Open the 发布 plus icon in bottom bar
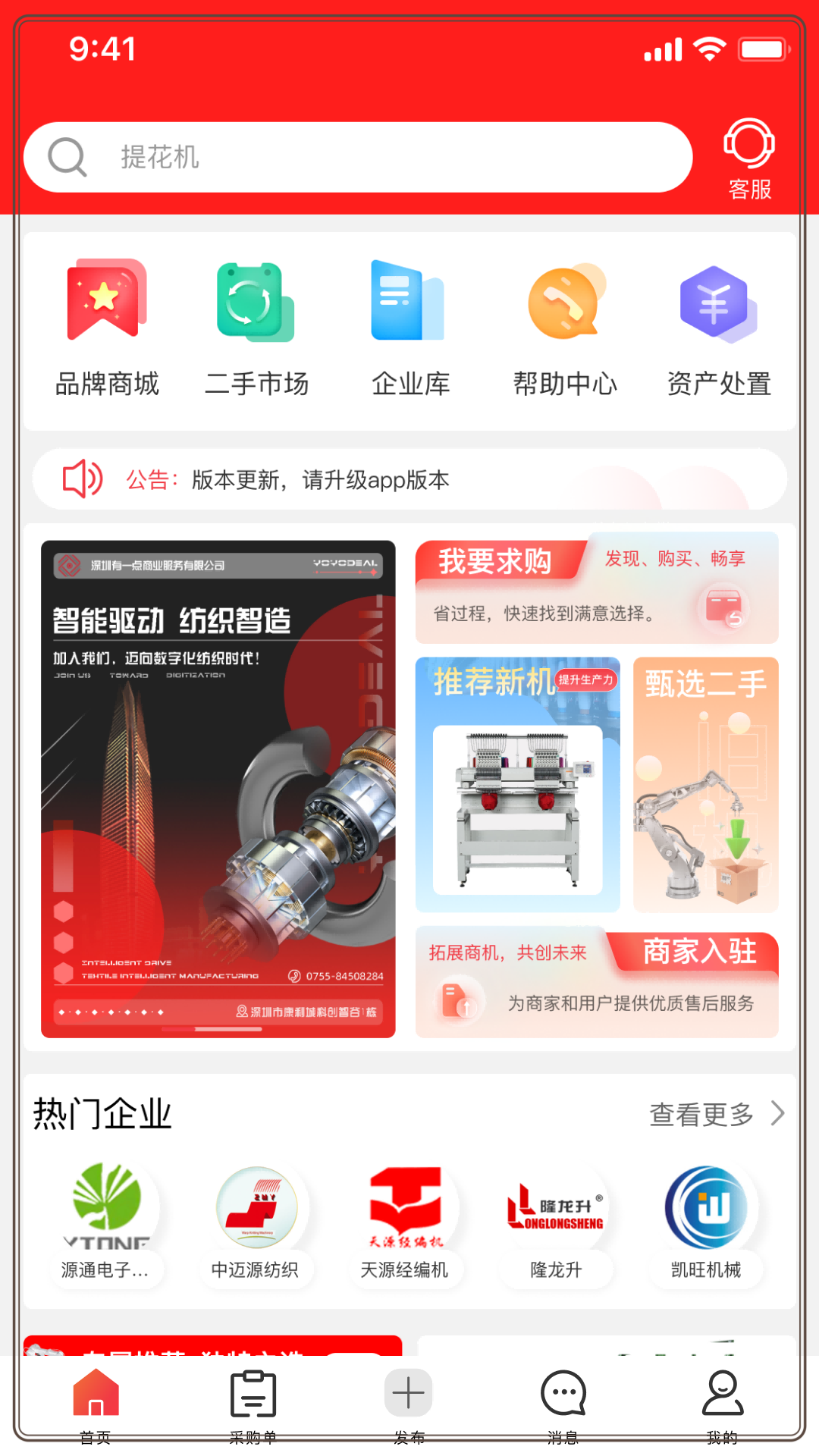 point(408,1392)
